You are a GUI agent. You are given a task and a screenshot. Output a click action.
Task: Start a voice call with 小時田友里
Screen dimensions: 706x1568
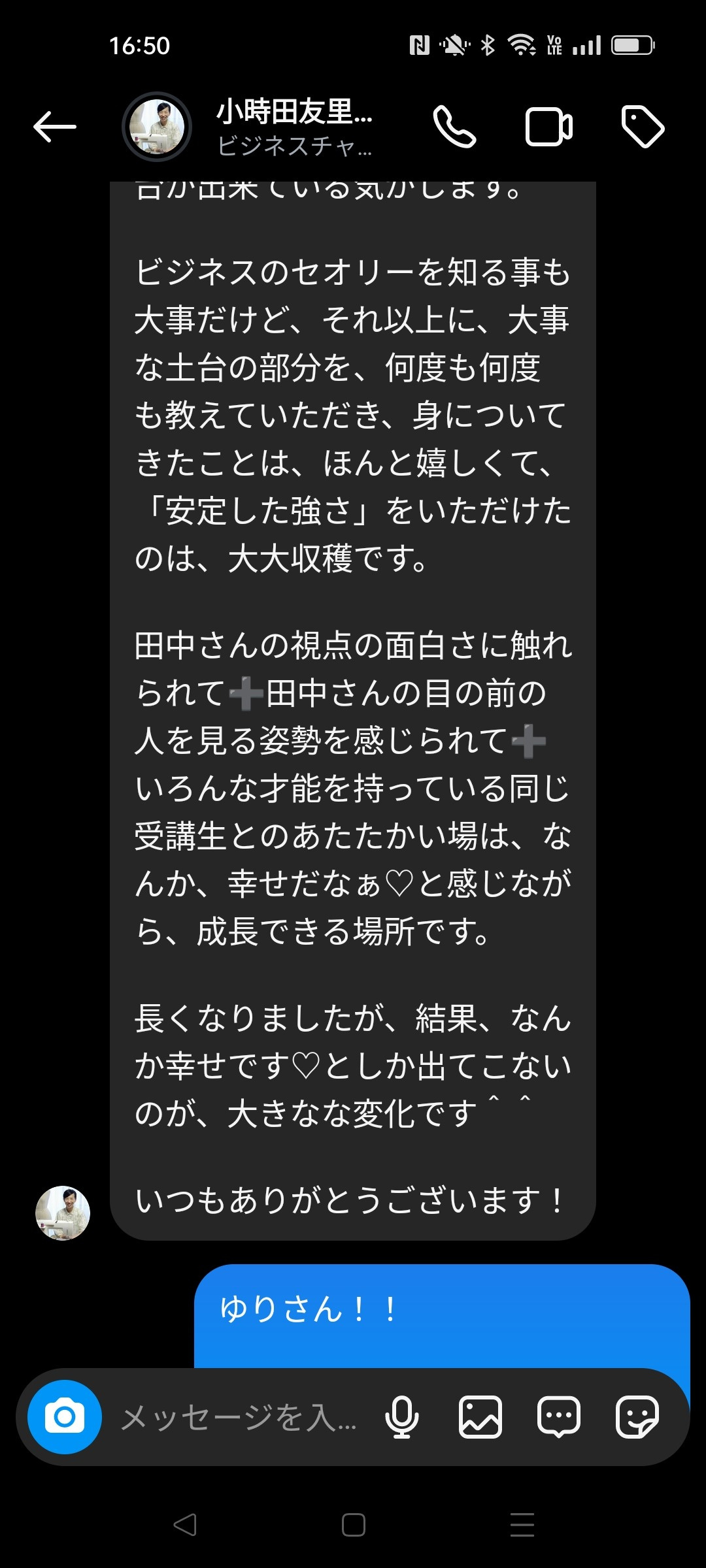coord(454,127)
